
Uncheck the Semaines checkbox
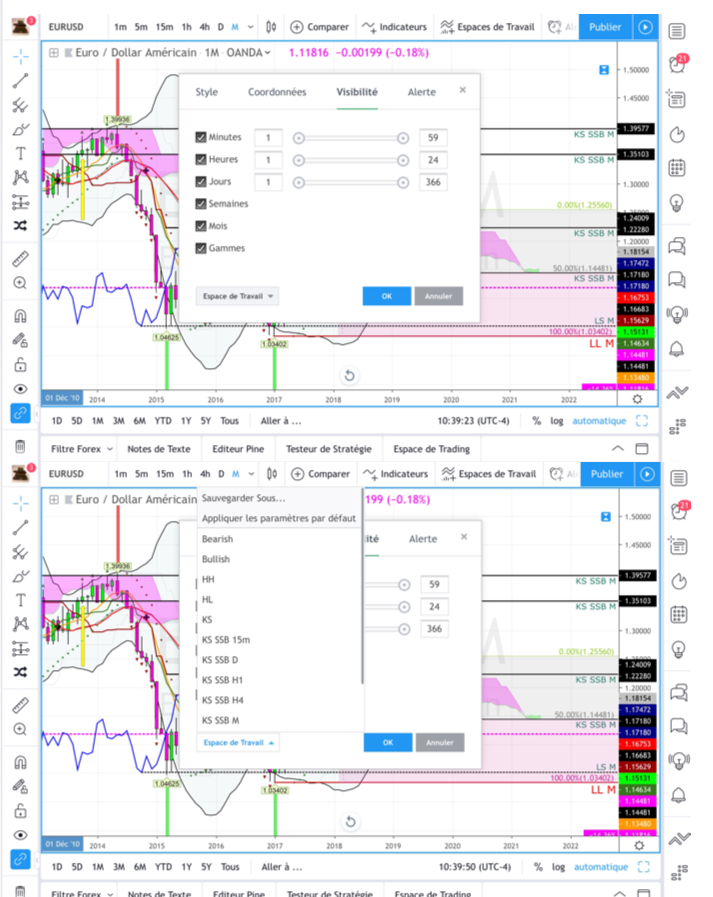click(201, 204)
